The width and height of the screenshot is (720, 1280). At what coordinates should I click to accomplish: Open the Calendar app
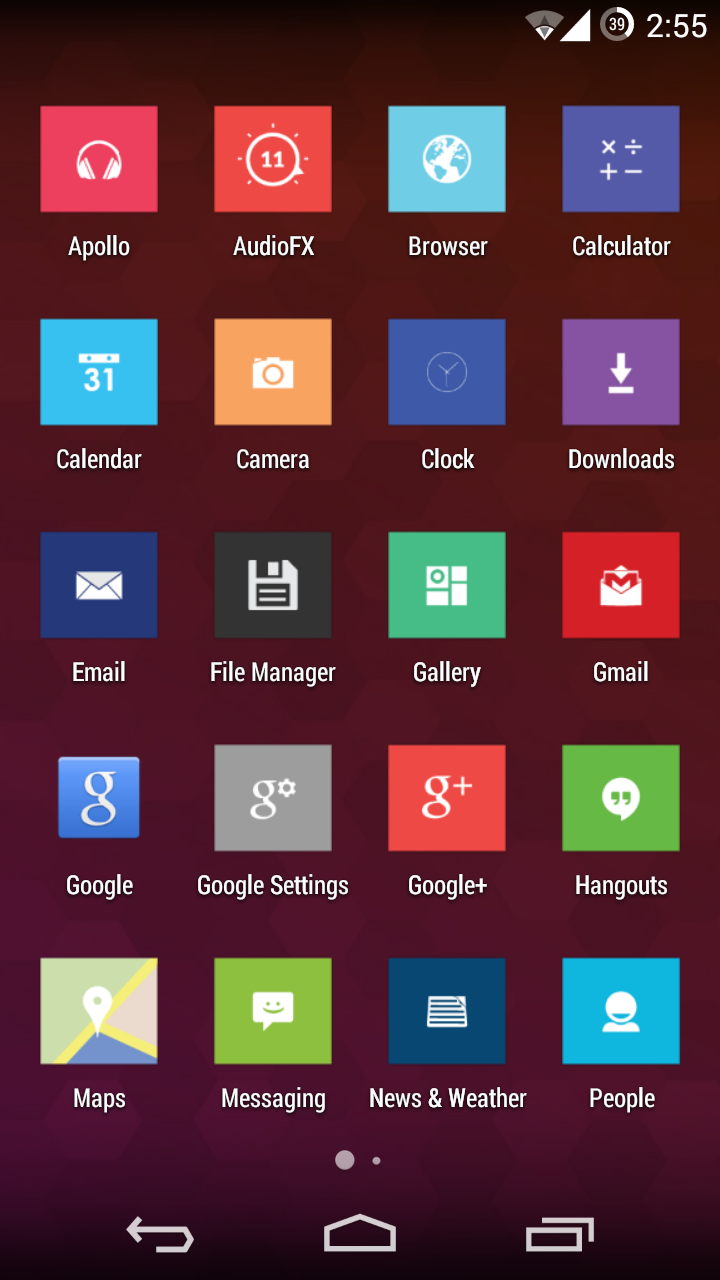coord(99,372)
